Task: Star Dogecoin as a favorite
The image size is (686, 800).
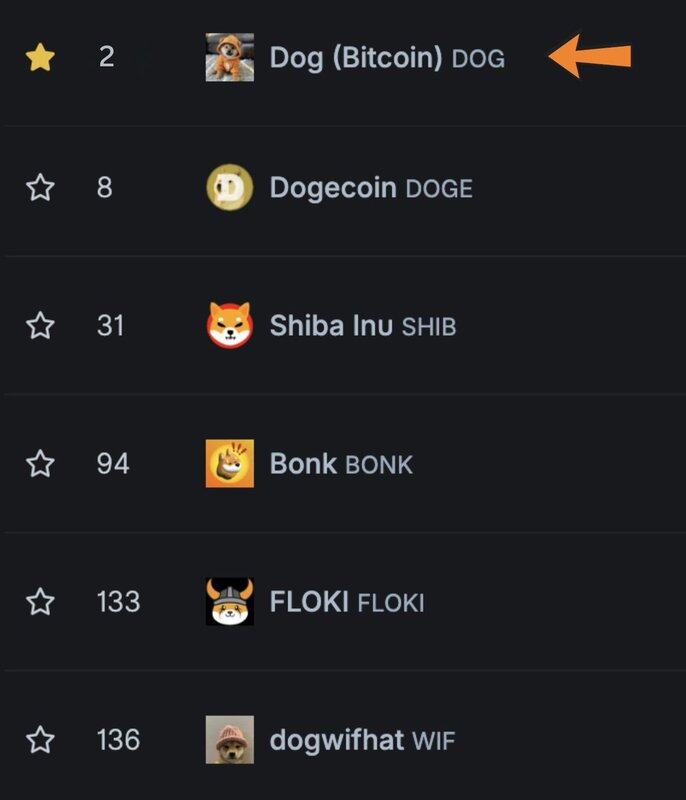Action: (x=40, y=187)
